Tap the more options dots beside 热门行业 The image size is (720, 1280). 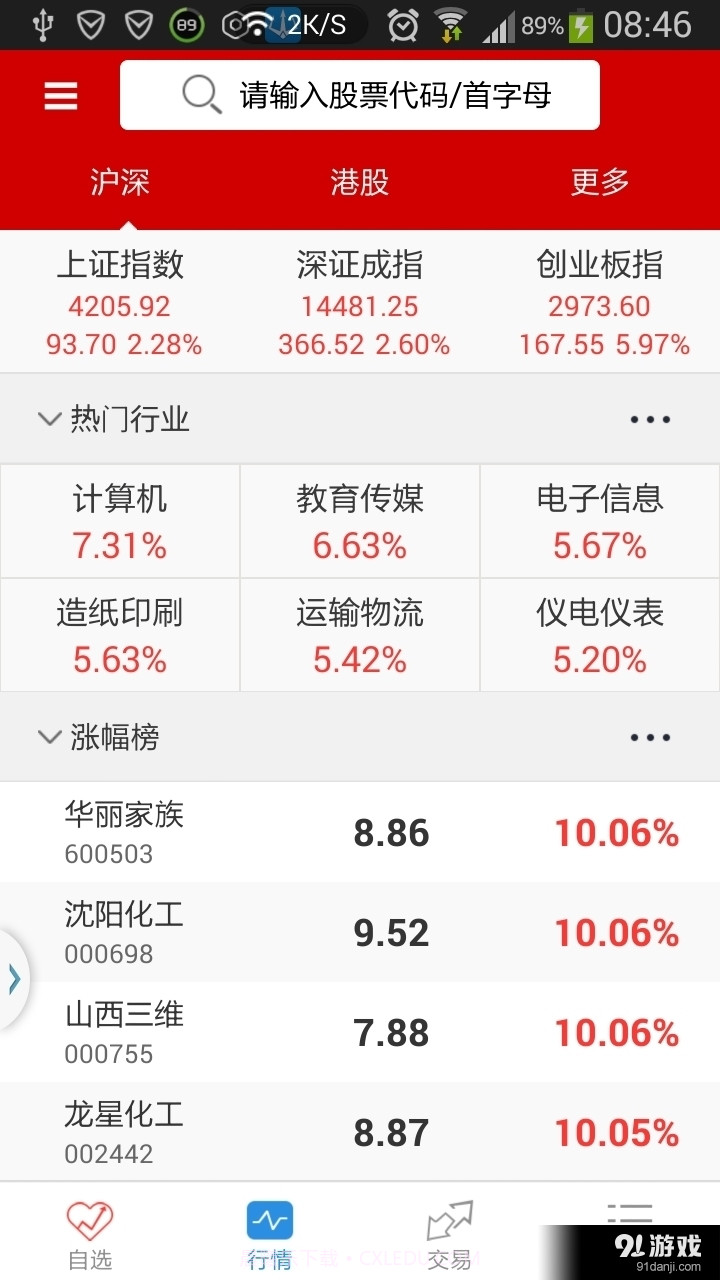pyautogui.click(x=650, y=419)
